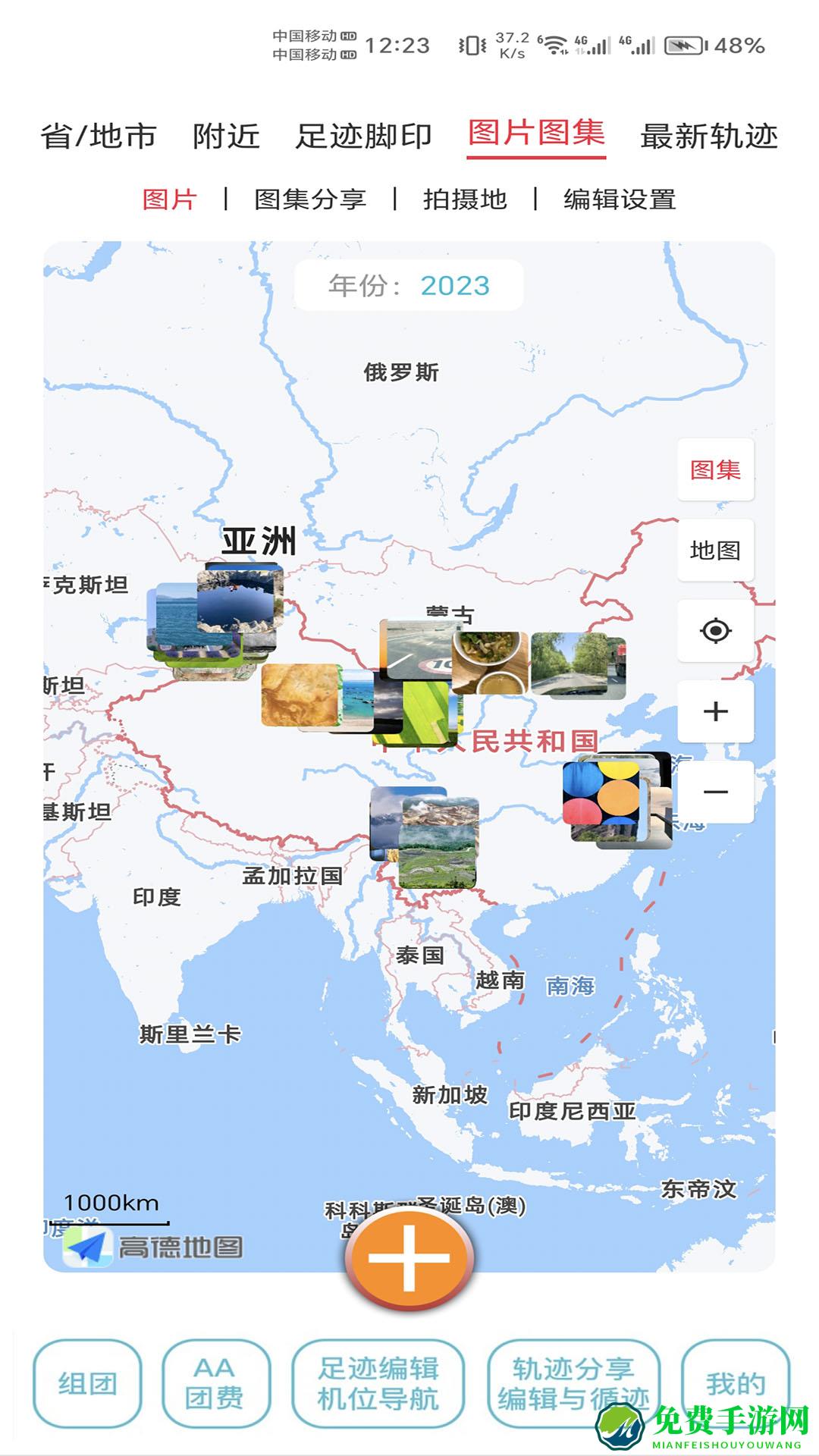Select the 地图 button below 图集
The width and height of the screenshot is (819, 1456).
coord(714,551)
